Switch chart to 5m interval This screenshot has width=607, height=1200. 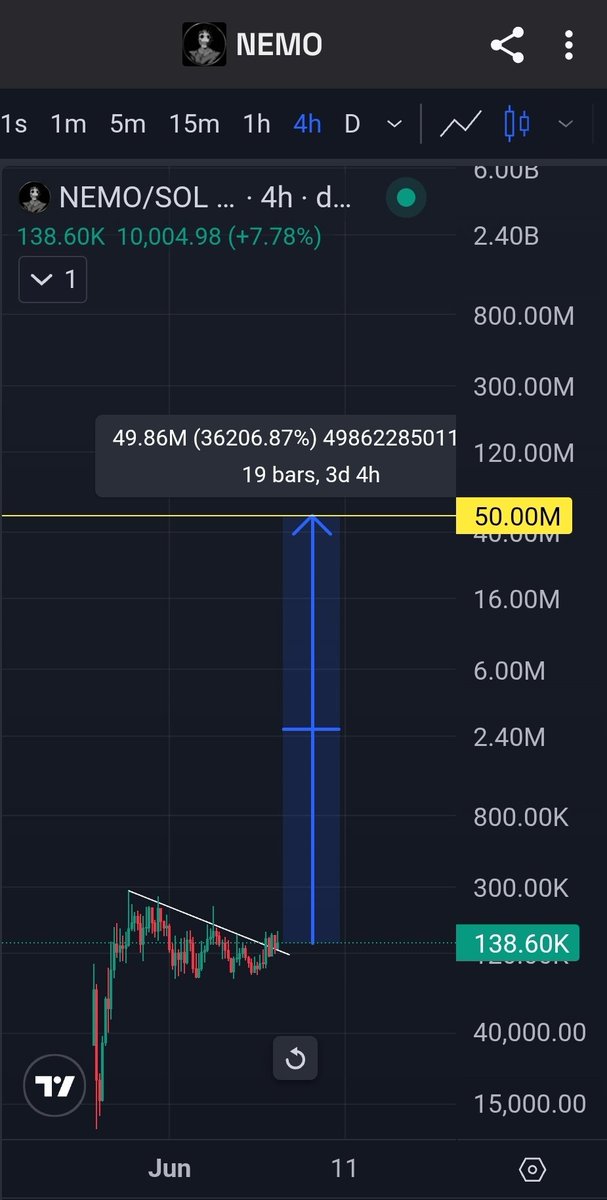coord(128,124)
